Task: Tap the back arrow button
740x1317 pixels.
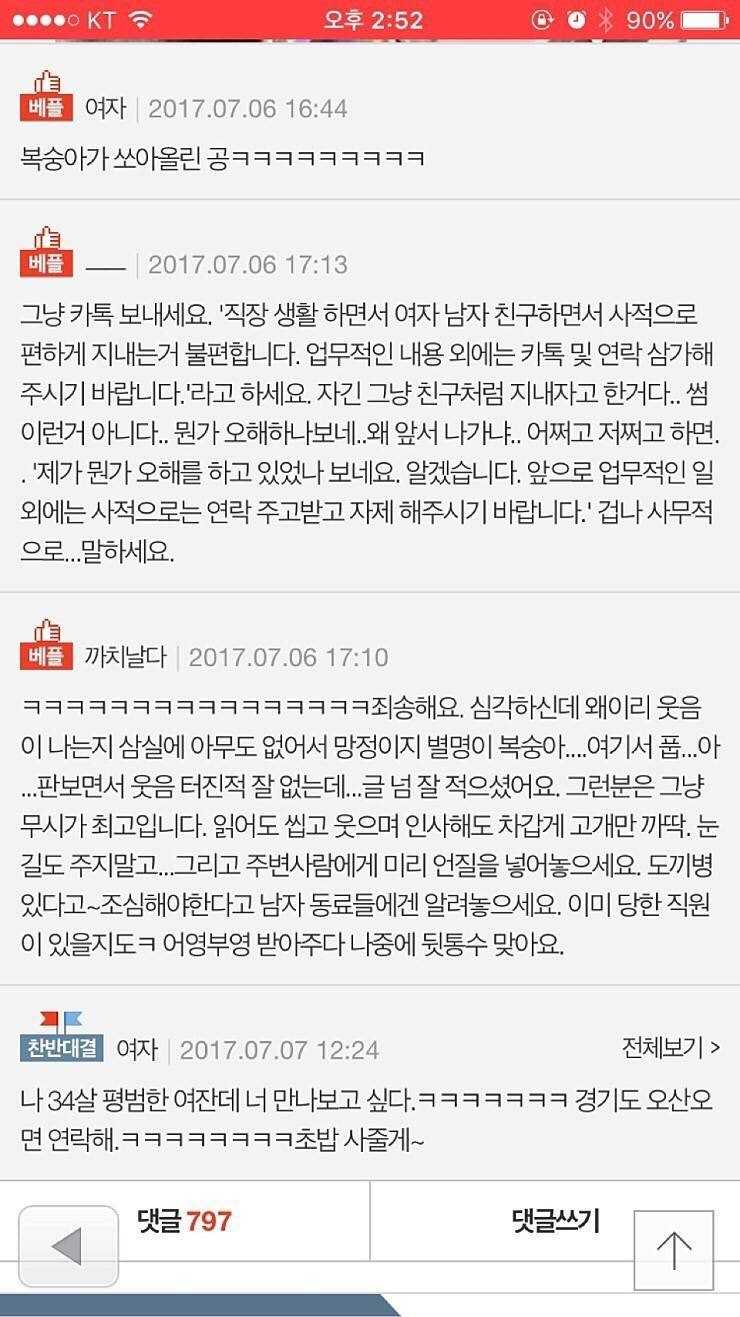Action: (67, 1246)
